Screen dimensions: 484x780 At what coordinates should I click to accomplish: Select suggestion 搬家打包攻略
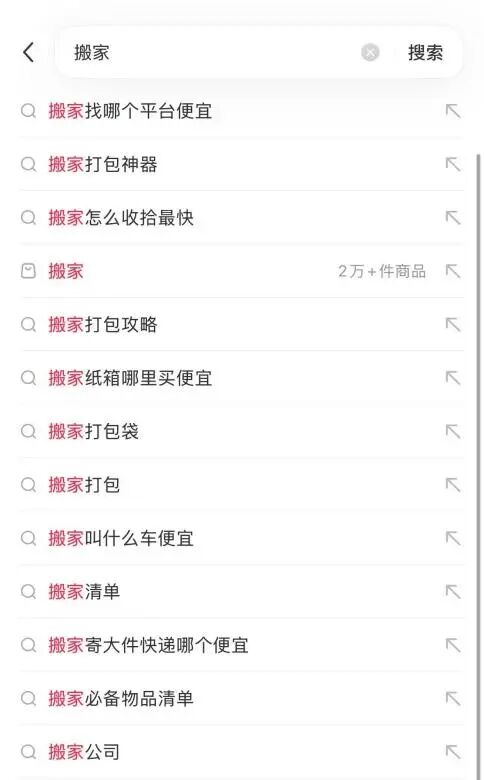[241, 324]
